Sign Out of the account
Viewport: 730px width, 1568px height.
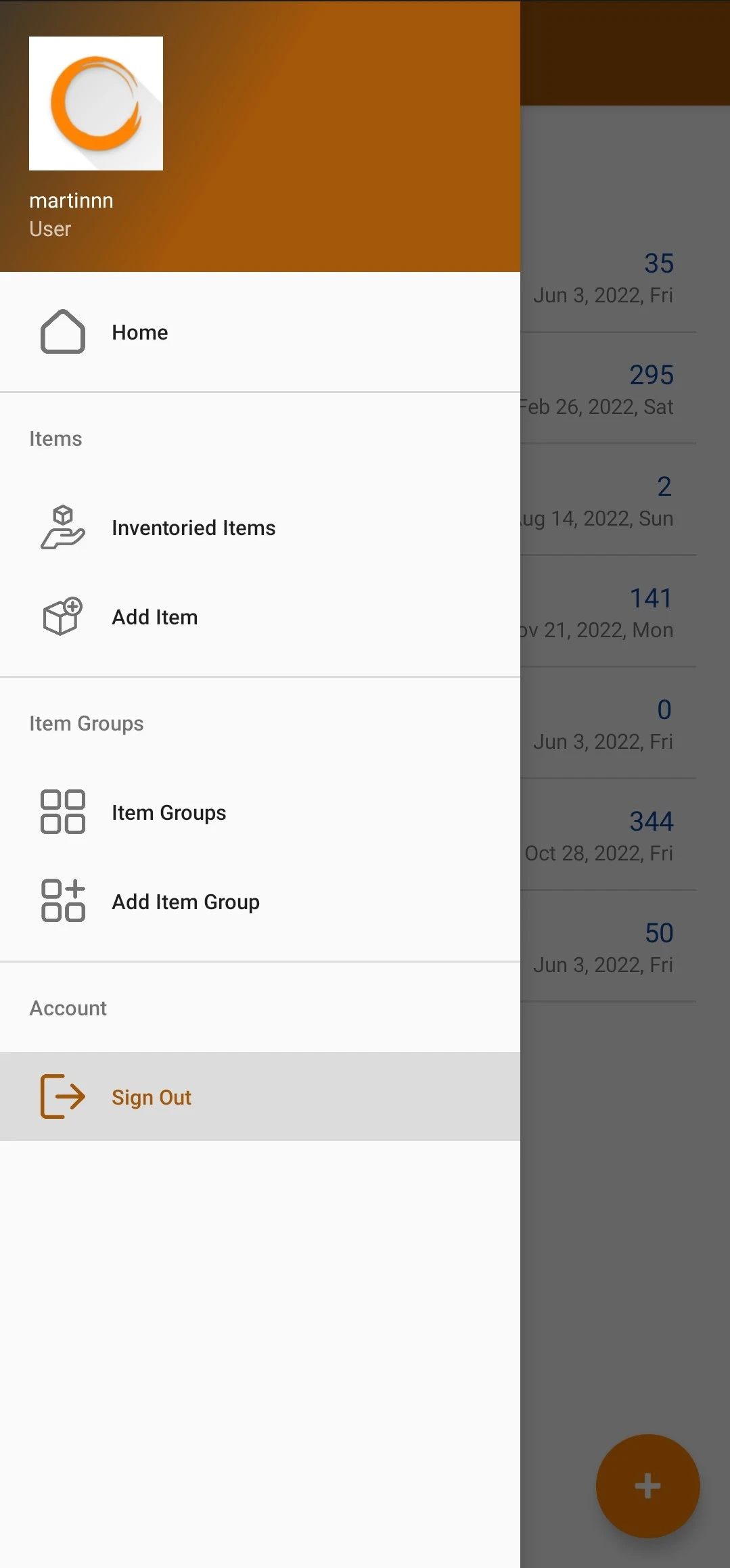click(260, 1097)
